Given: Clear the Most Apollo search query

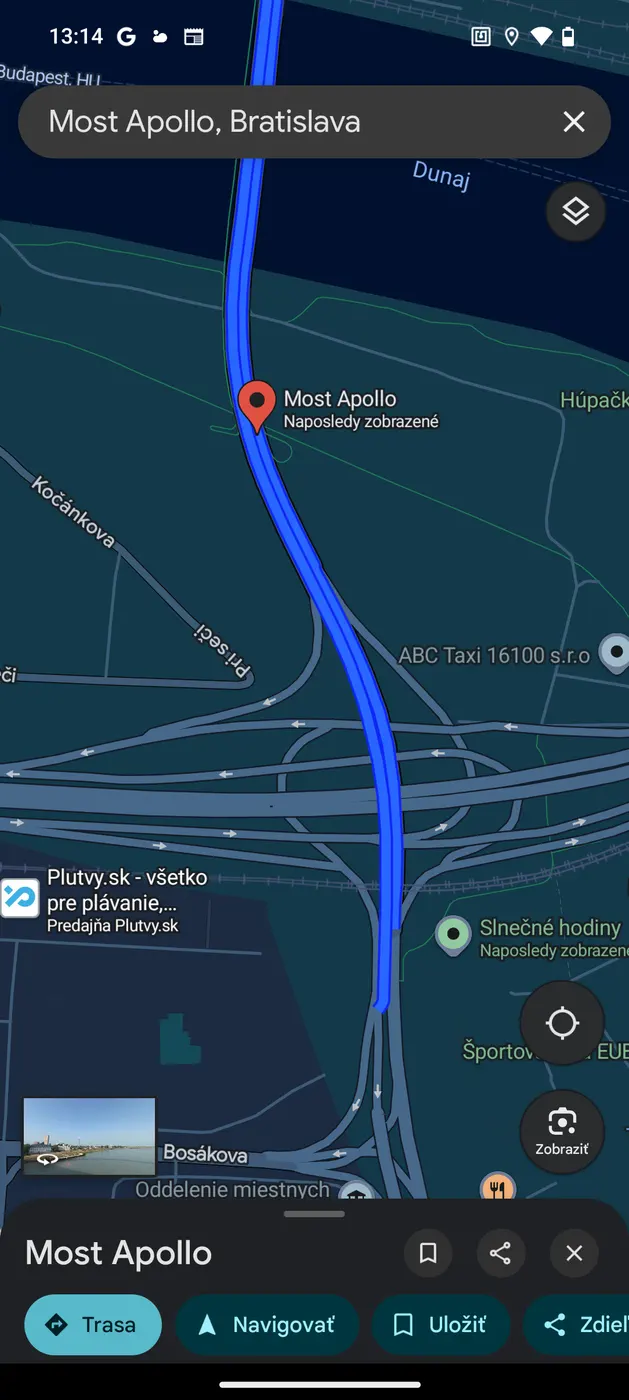Looking at the screenshot, I should pyautogui.click(x=574, y=122).
